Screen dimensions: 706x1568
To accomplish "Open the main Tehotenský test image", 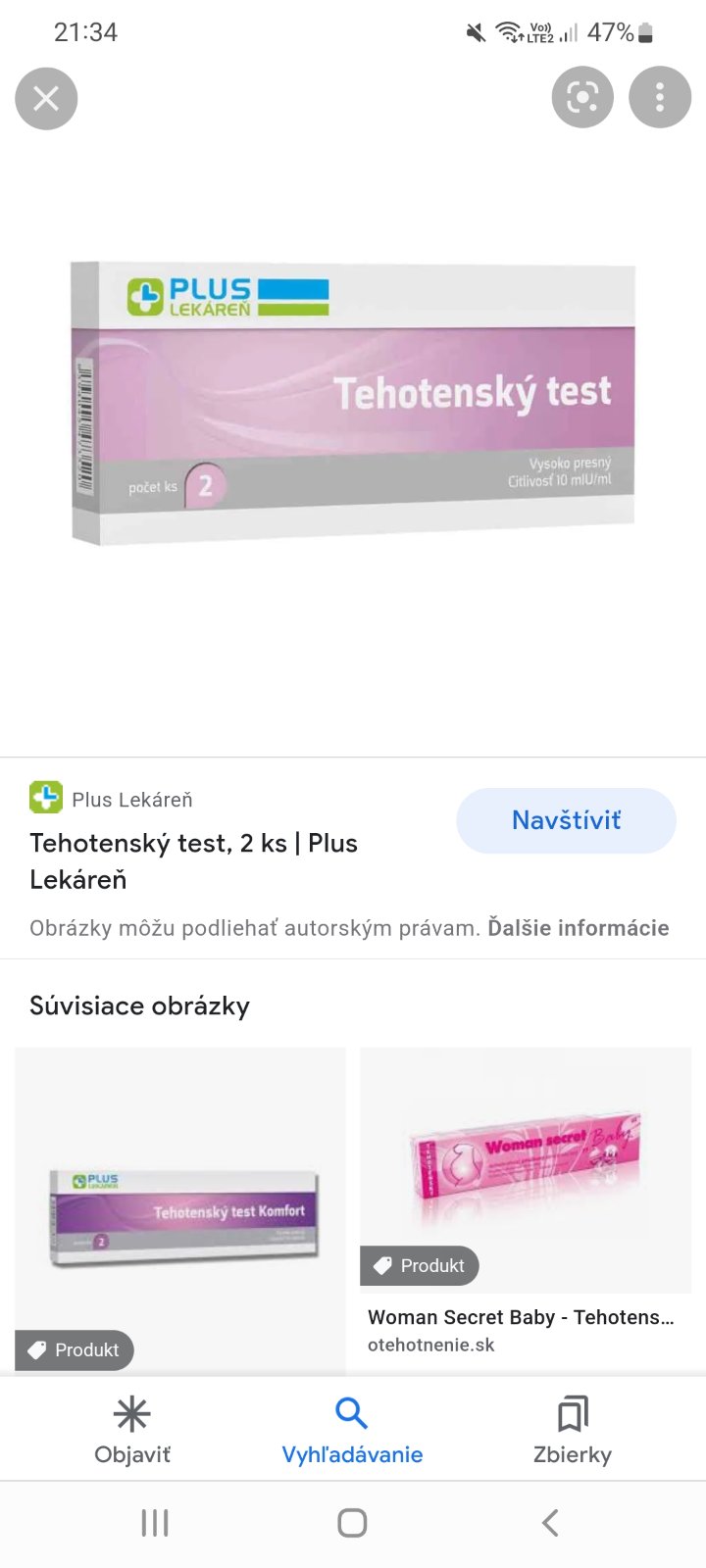I will click(x=353, y=402).
